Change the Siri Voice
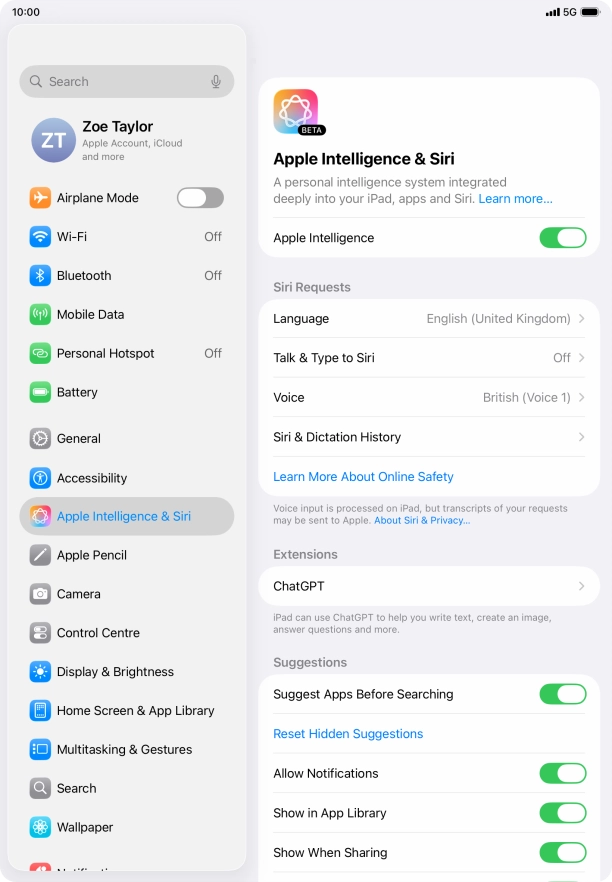Image resolution: width=612 pixels, height=882 pixels. click(x=429, y=397)
